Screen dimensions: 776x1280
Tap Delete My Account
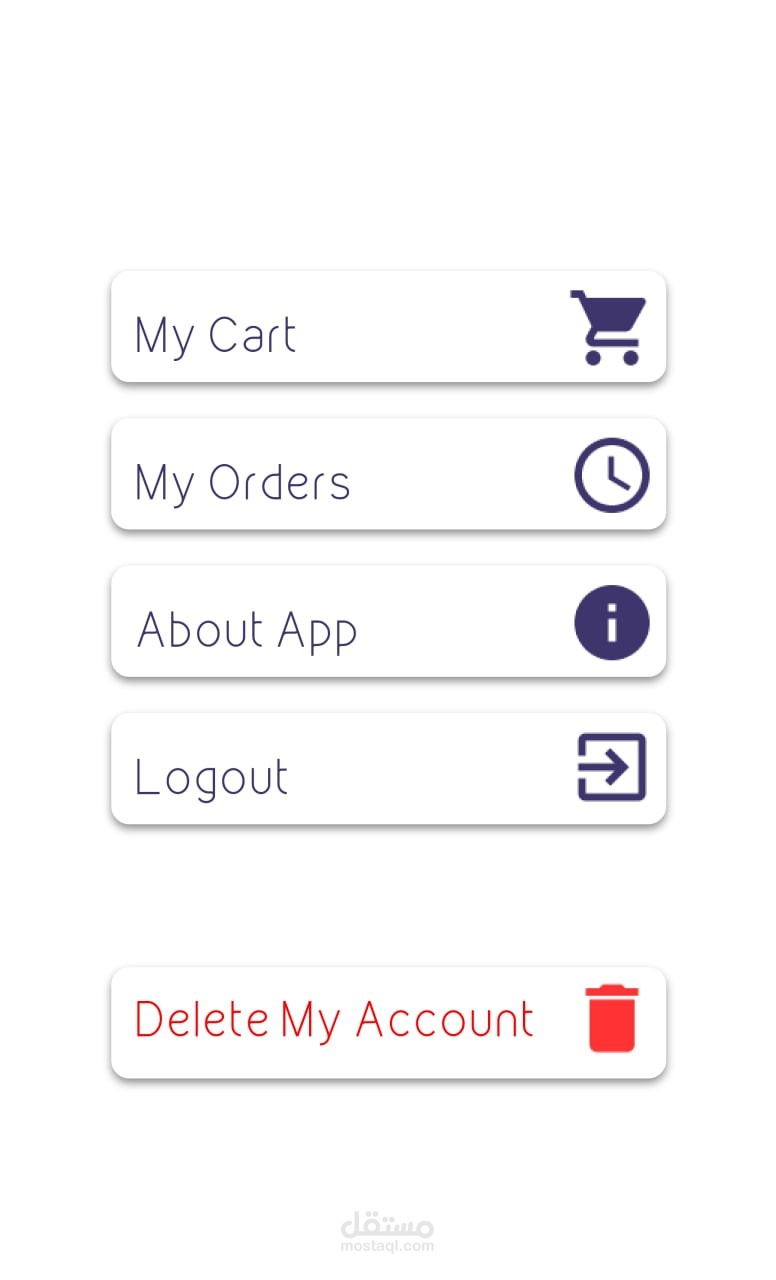pyautogui.click(x=388, y=1022)
